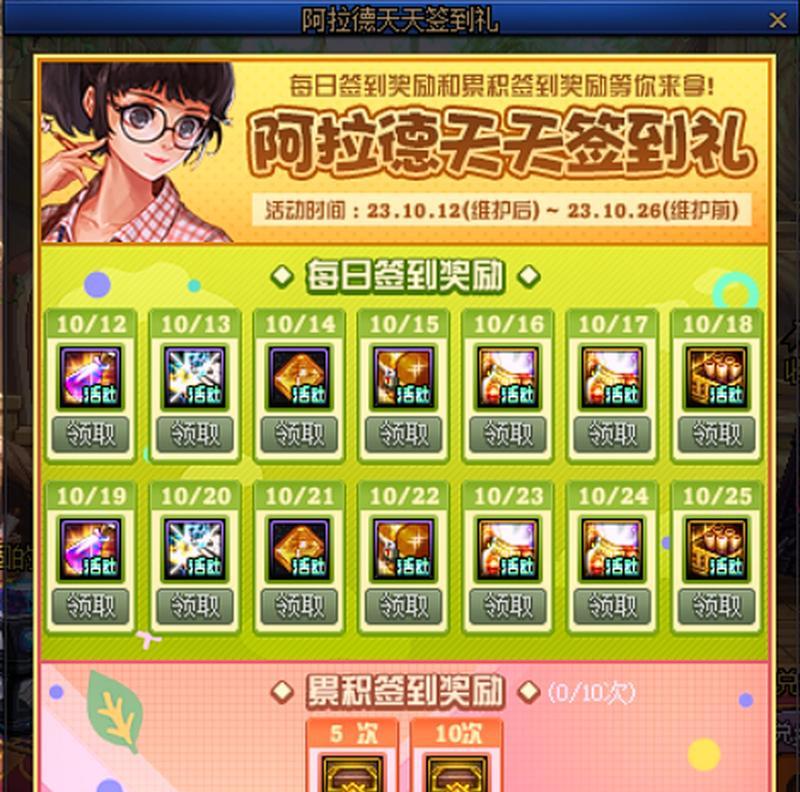
Task: Claim the 10/18 chest reward
Action: [x=715, y=434]
